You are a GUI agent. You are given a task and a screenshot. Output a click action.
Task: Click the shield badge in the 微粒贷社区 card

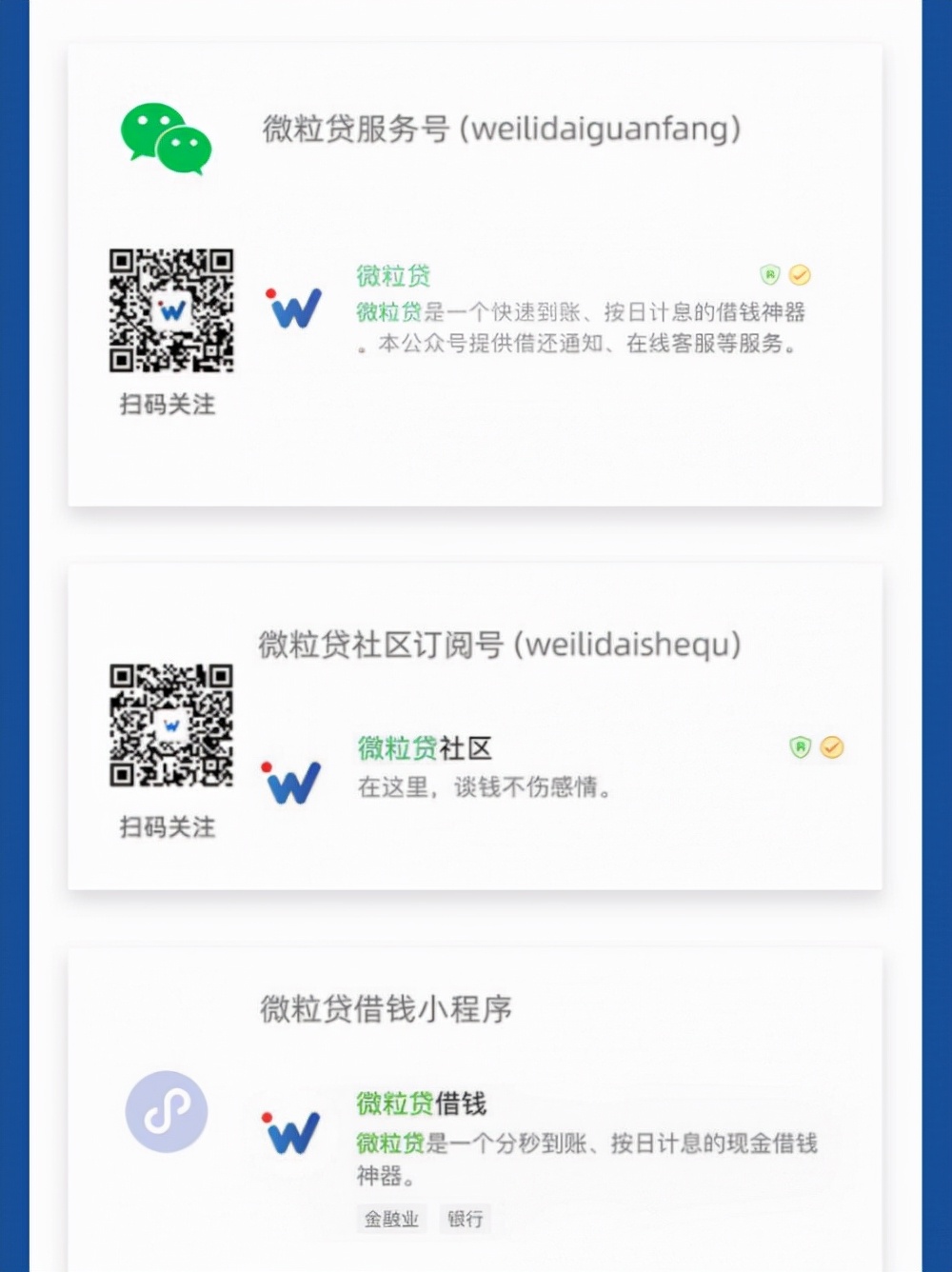(799, 748)
